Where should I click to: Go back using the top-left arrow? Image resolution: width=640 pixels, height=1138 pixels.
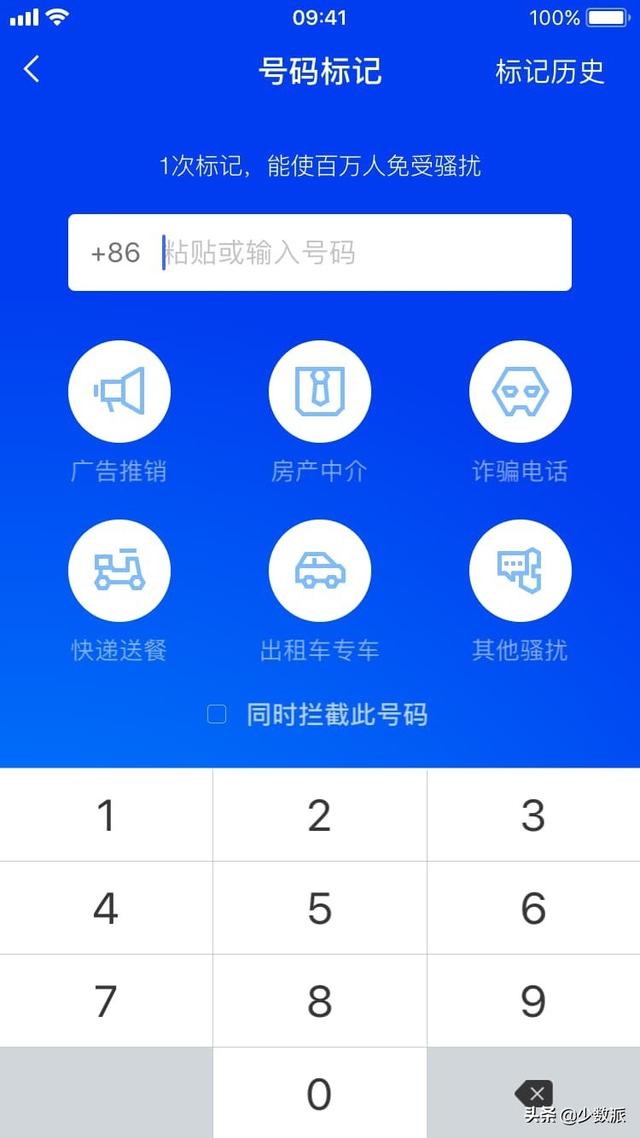tap(31, 70)
